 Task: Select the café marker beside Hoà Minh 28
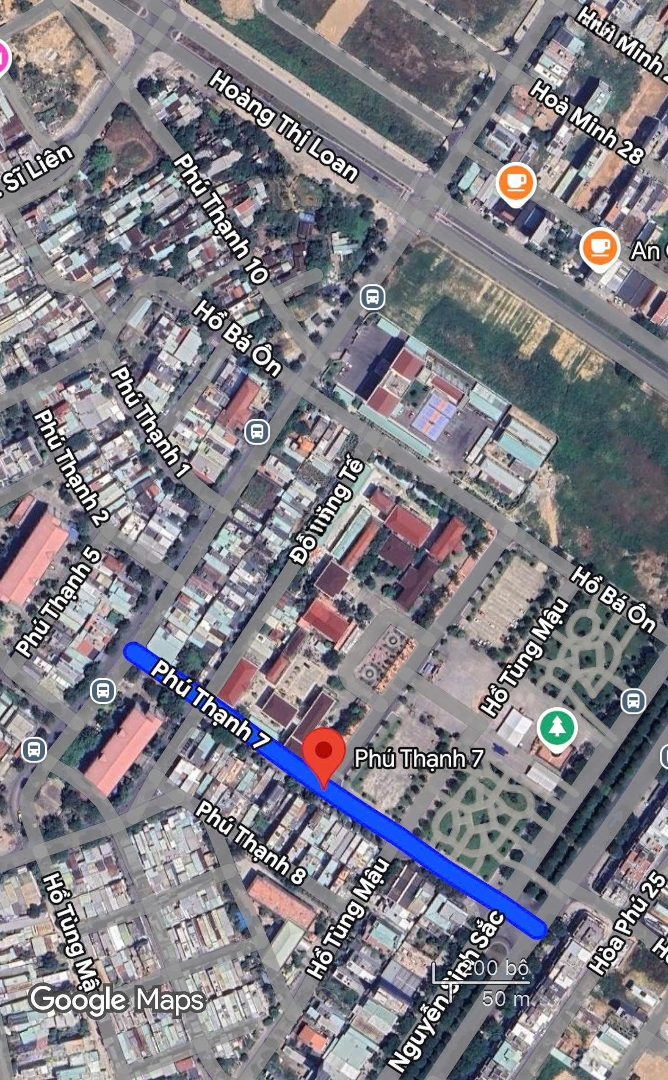click(516, 183)
